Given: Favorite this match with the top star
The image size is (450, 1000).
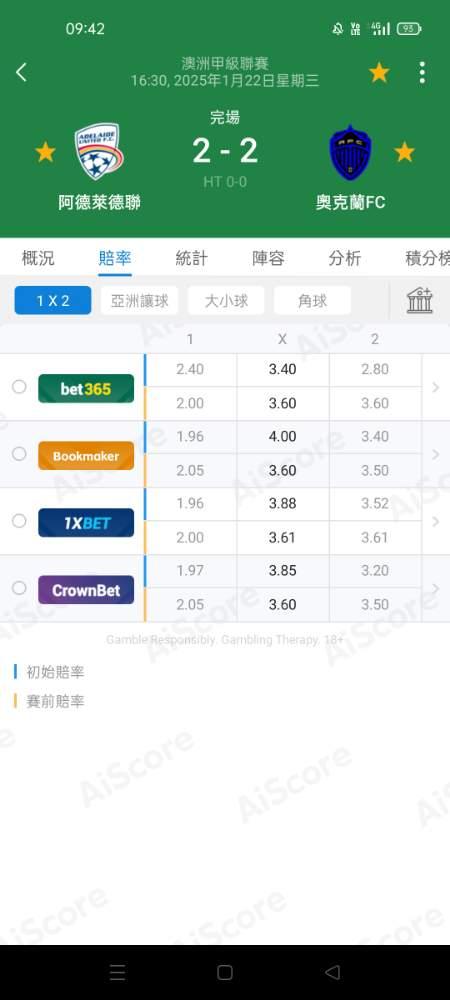Looking at the screenshot, I should click(379, 73).
